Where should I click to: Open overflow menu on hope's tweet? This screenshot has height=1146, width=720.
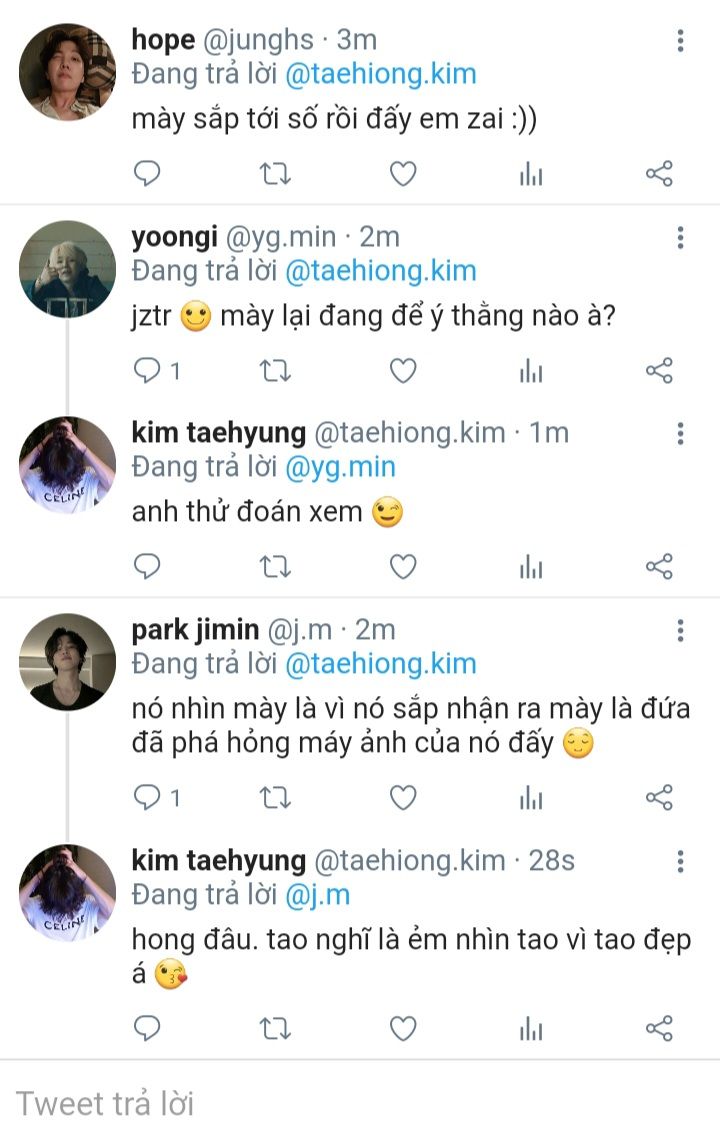(680, 41)
